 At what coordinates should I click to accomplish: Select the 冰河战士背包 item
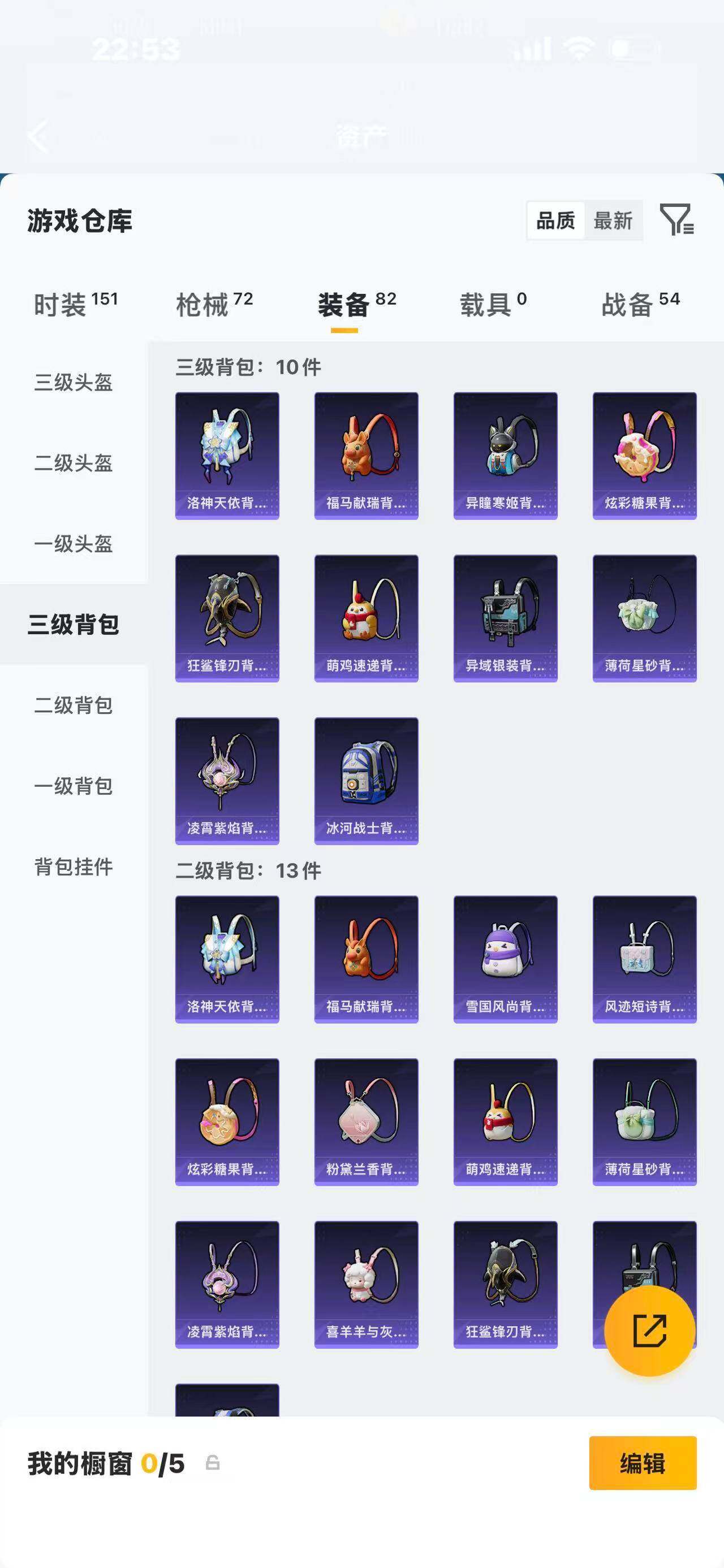pyautogui.click(x=366, y=782)
